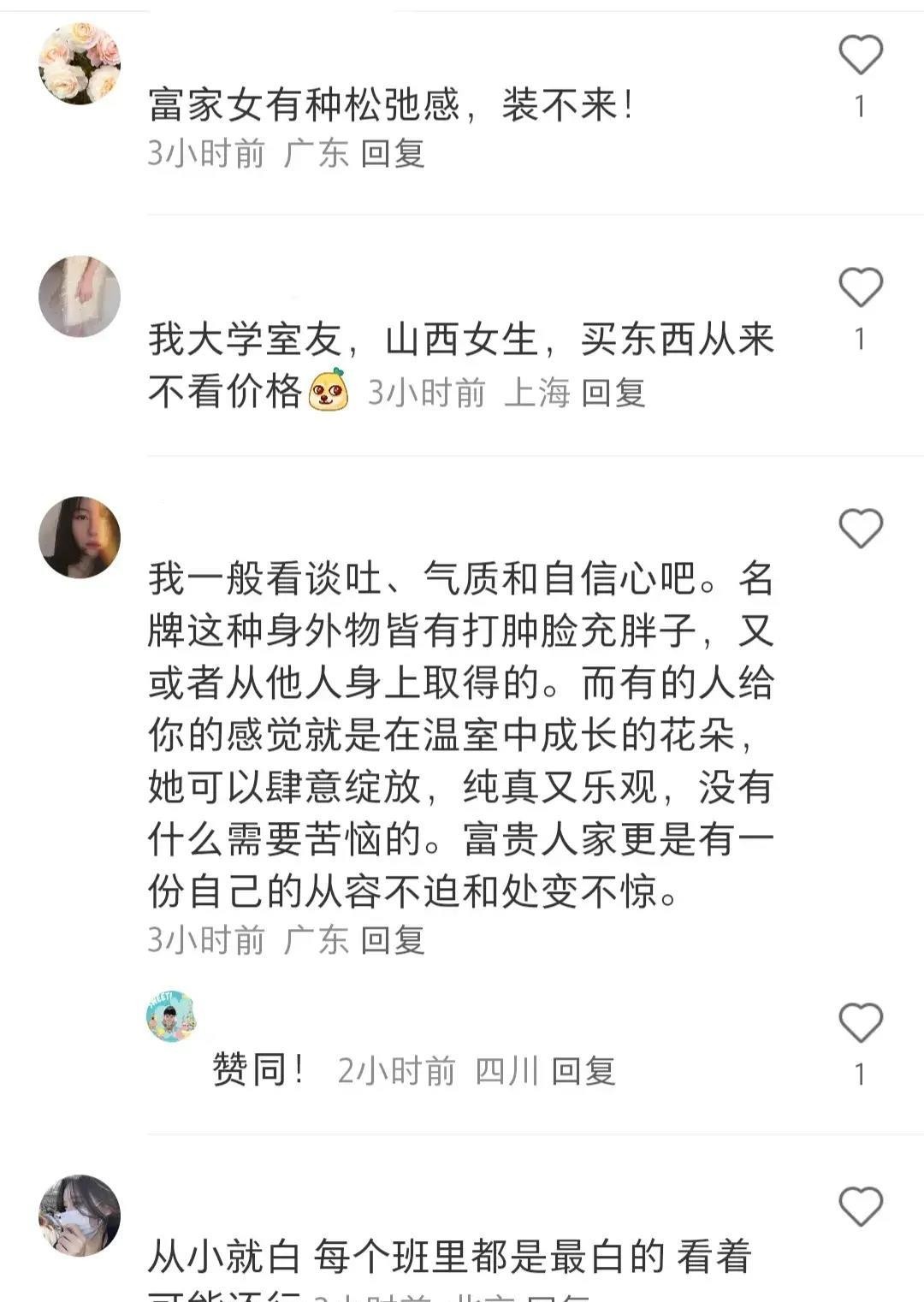
Task: Like the comment about 富家女有种松弛感
Action: click(x=860, y=55)
